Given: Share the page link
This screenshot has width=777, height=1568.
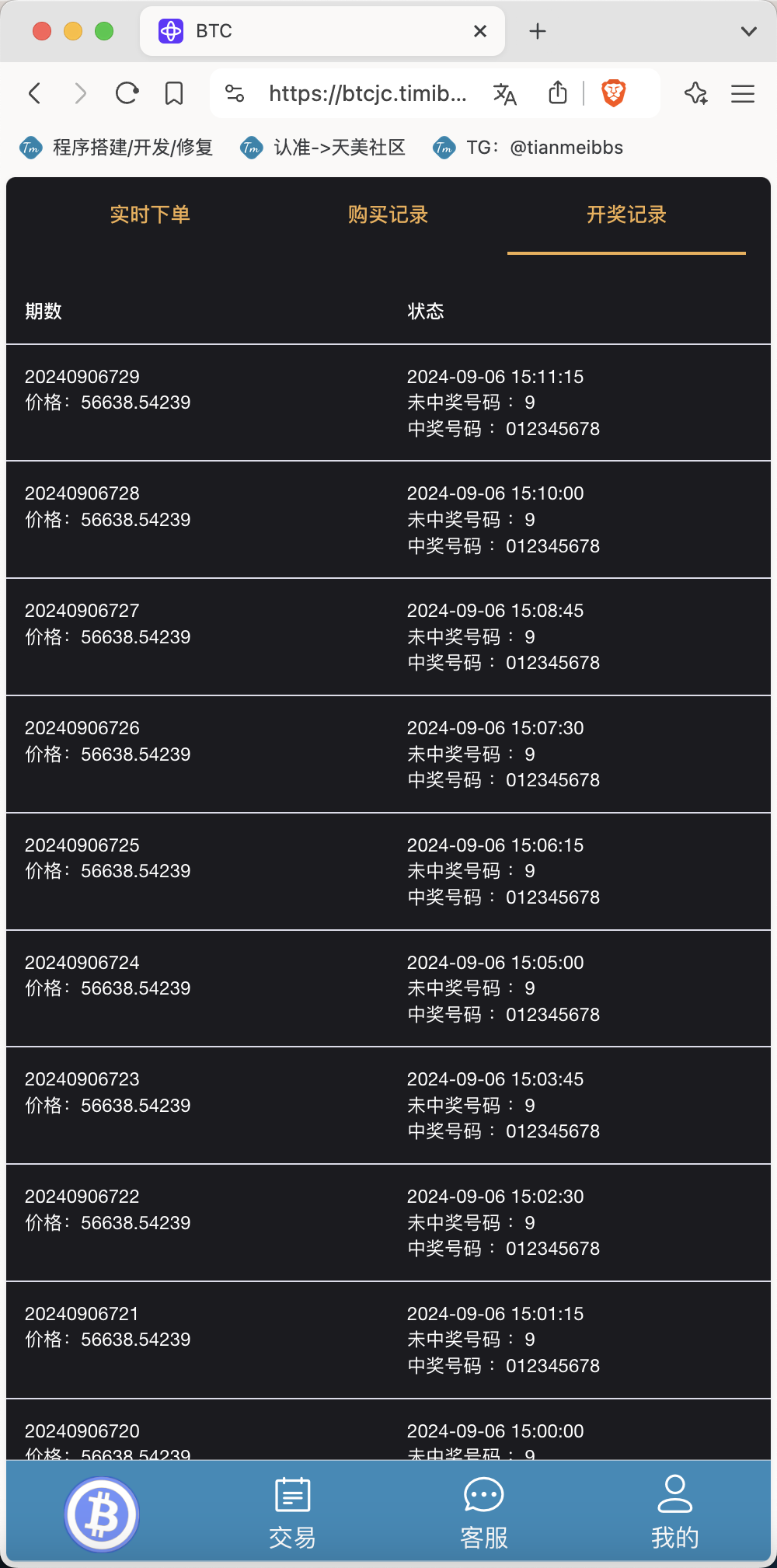Looking at the screenshot, I should pyautogui.click(x=558, y=93).
